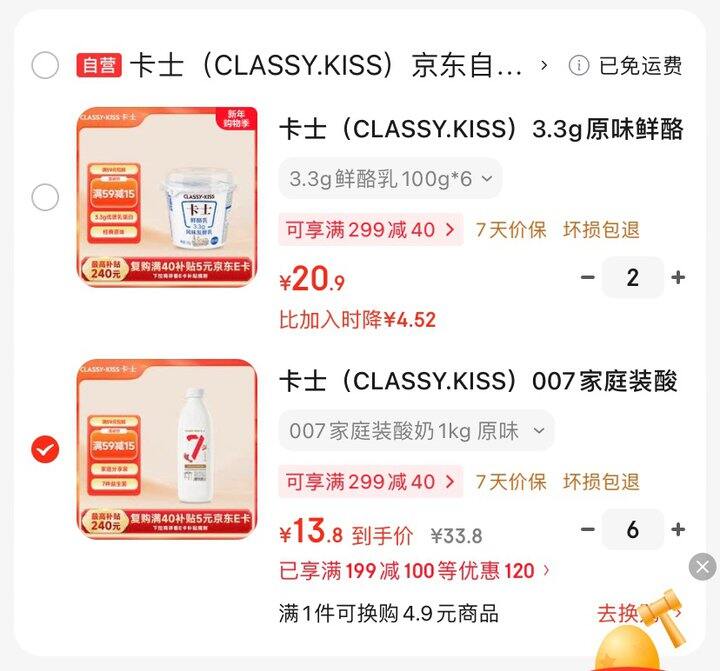This screenshot has height=671, width=720.
Task: Select all items from the 卡士 store
Action: click(45, 65)
